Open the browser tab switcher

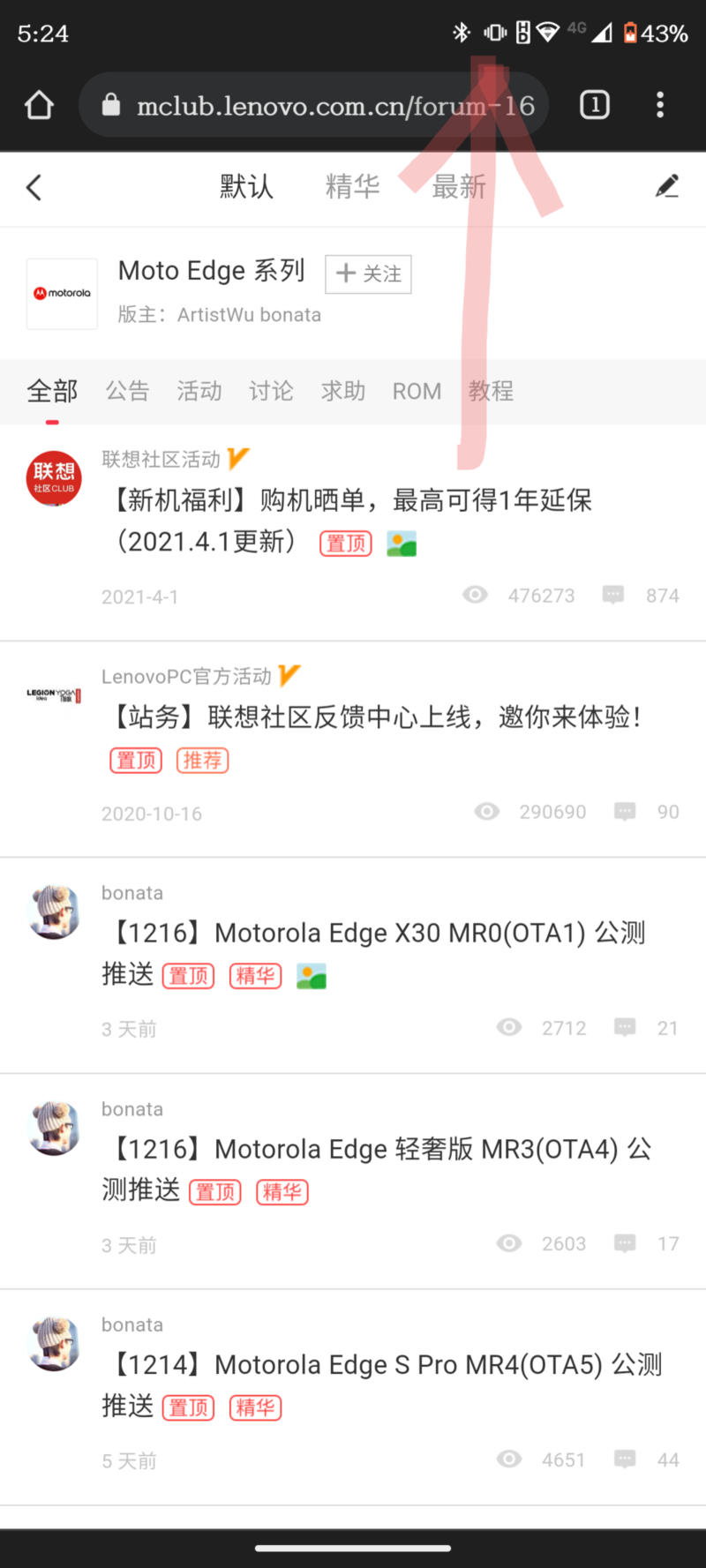595,106
